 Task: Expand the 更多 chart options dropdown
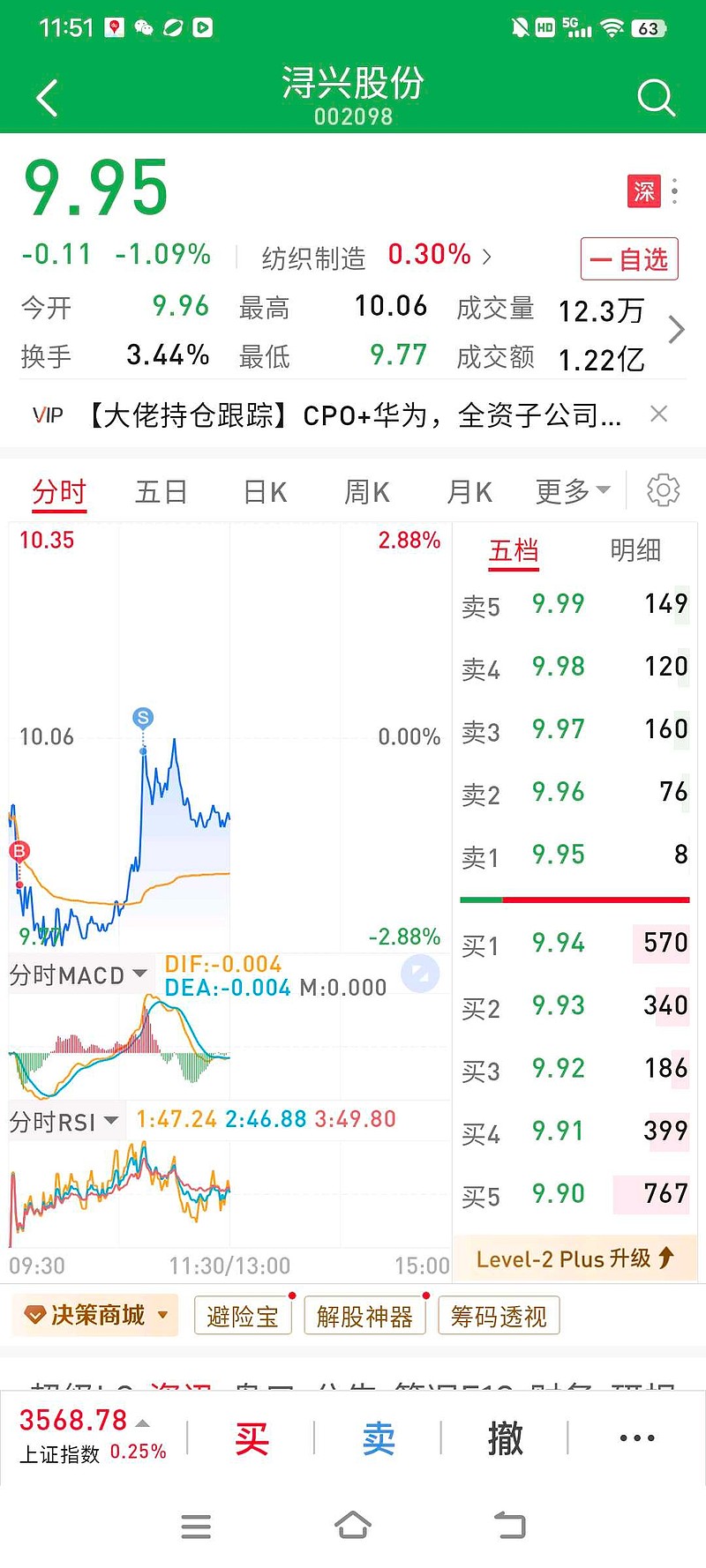pos(573,490)
